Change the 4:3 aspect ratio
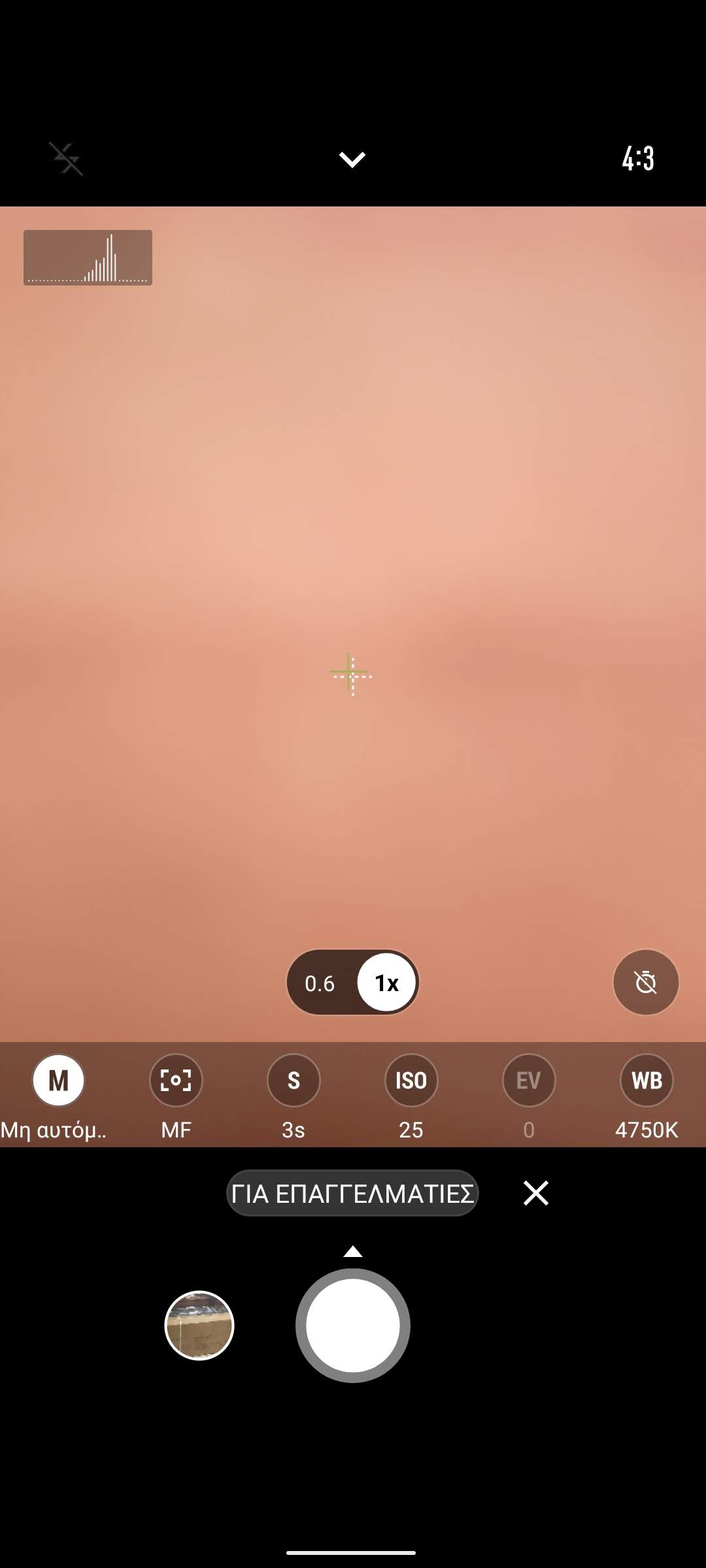 (x=638, y=159)
